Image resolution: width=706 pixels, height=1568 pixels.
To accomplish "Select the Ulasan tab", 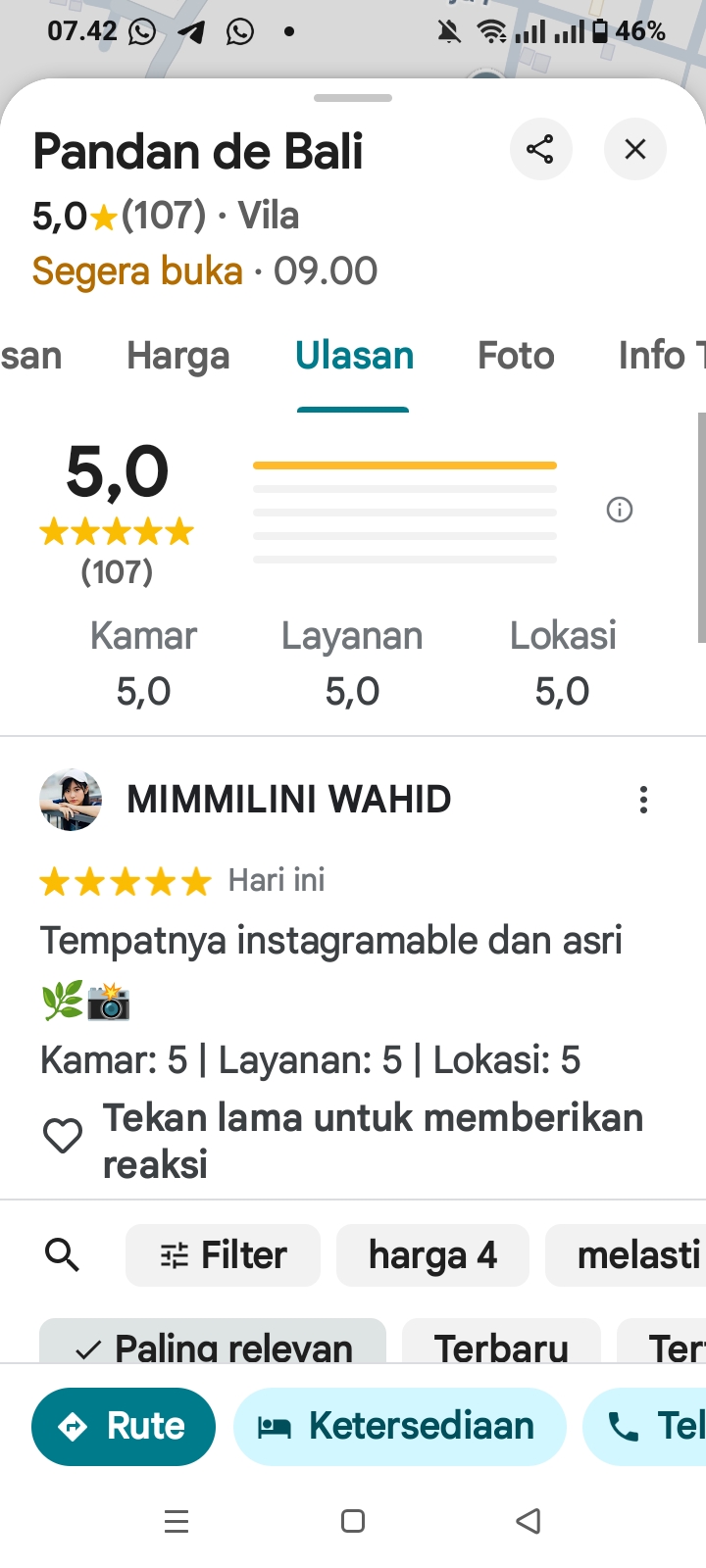I will (354, 356).
